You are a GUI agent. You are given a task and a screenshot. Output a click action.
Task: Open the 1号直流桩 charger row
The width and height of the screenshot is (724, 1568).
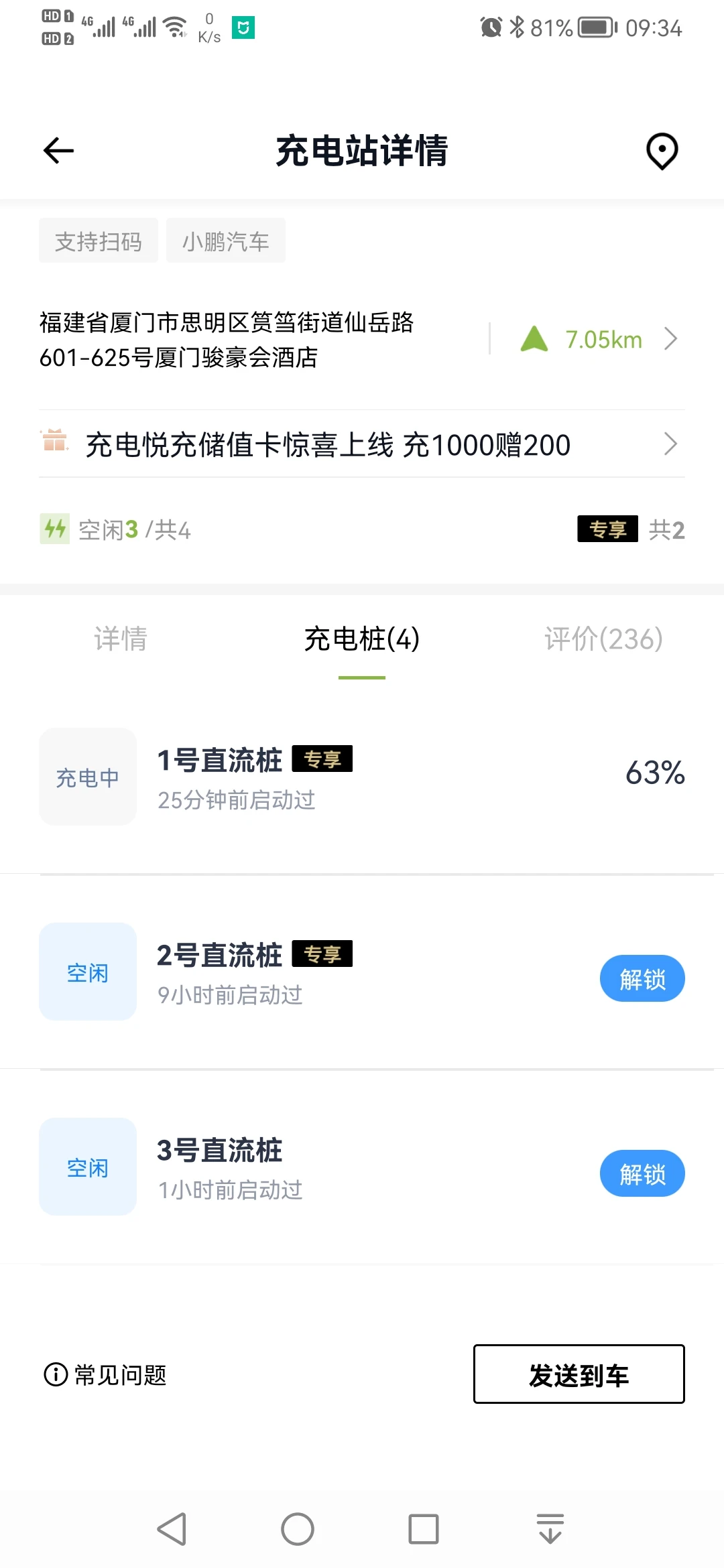(362, 777)
